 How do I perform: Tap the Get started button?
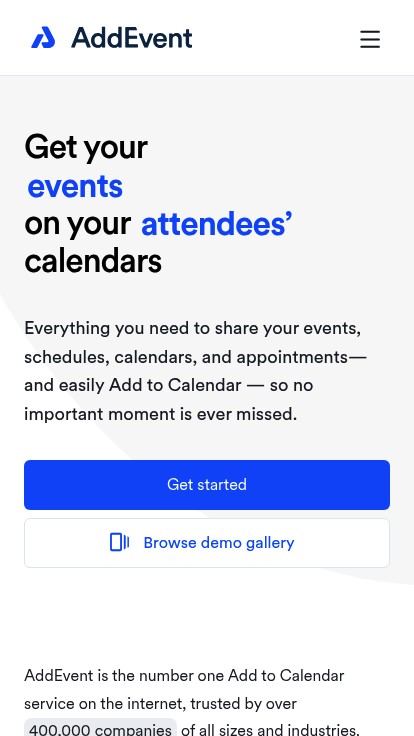pyautogui.click(x=207, y=484)
